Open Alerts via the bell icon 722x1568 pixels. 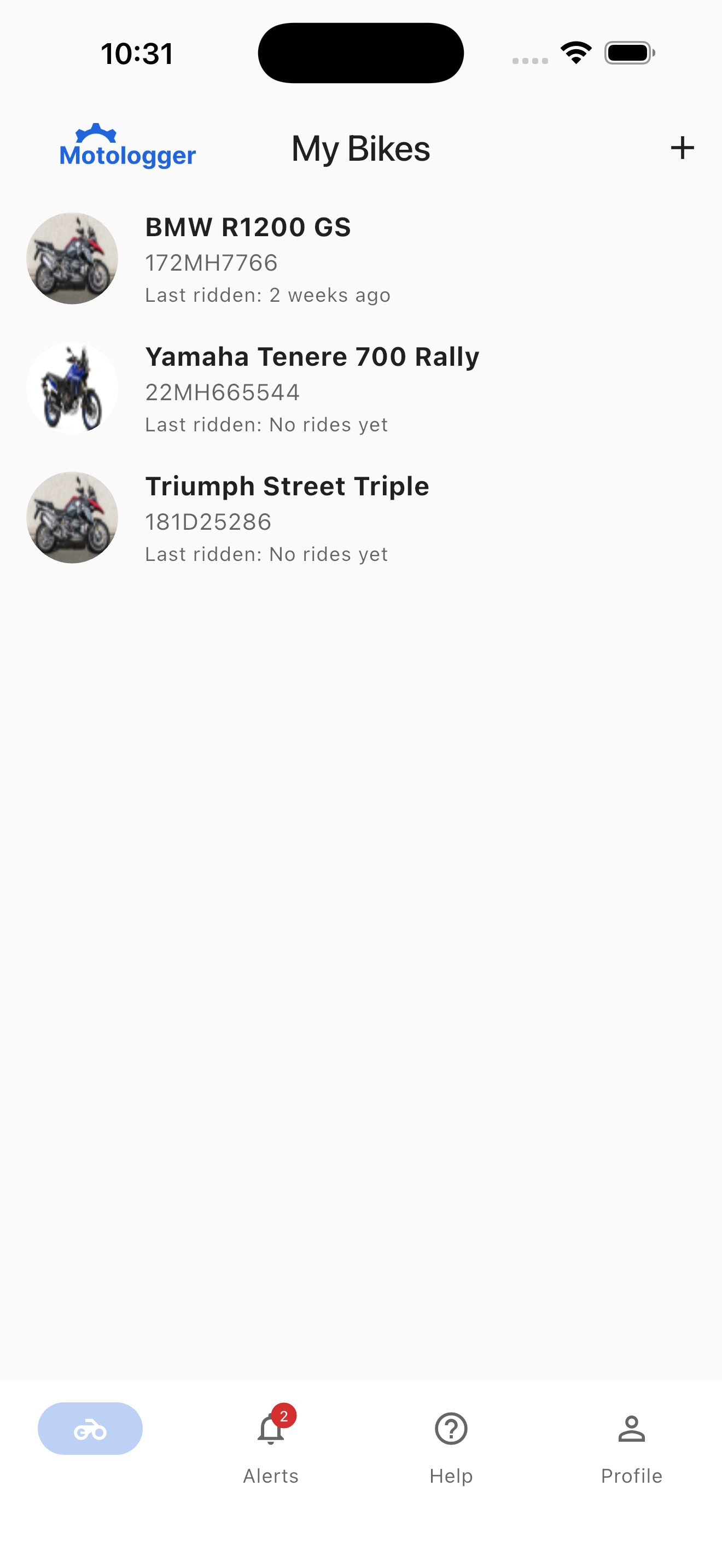(270, 1429)
